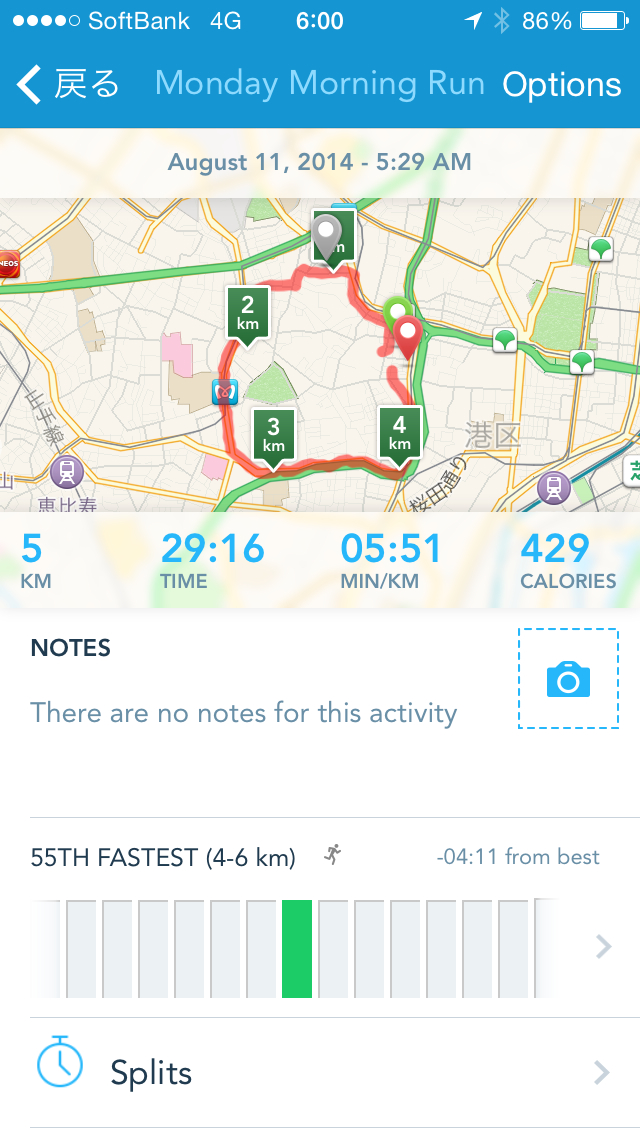Open the Splits row
Viewport: 640px width, 1136px height.
320,1073
